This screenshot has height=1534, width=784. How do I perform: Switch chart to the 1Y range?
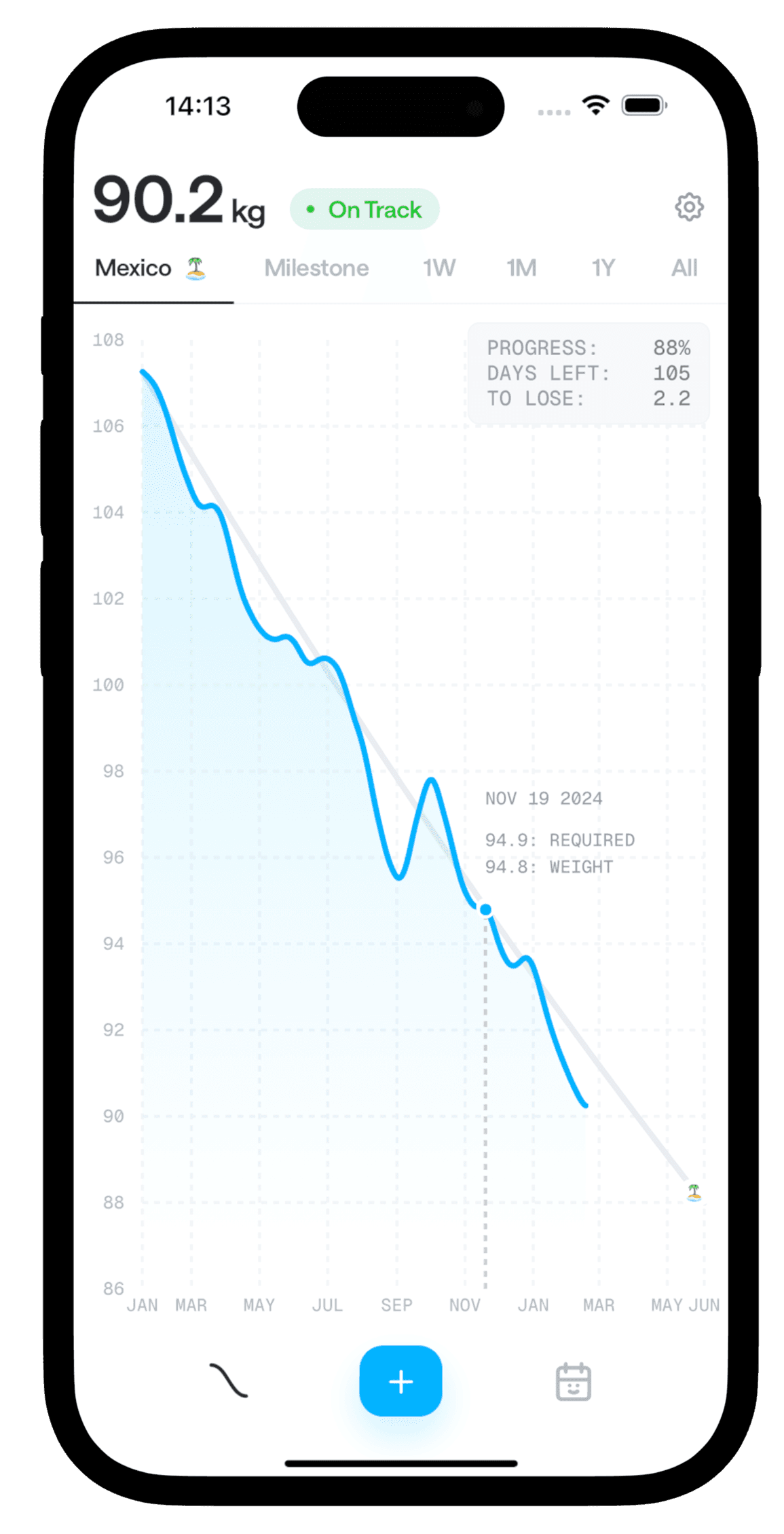point(603,268)
